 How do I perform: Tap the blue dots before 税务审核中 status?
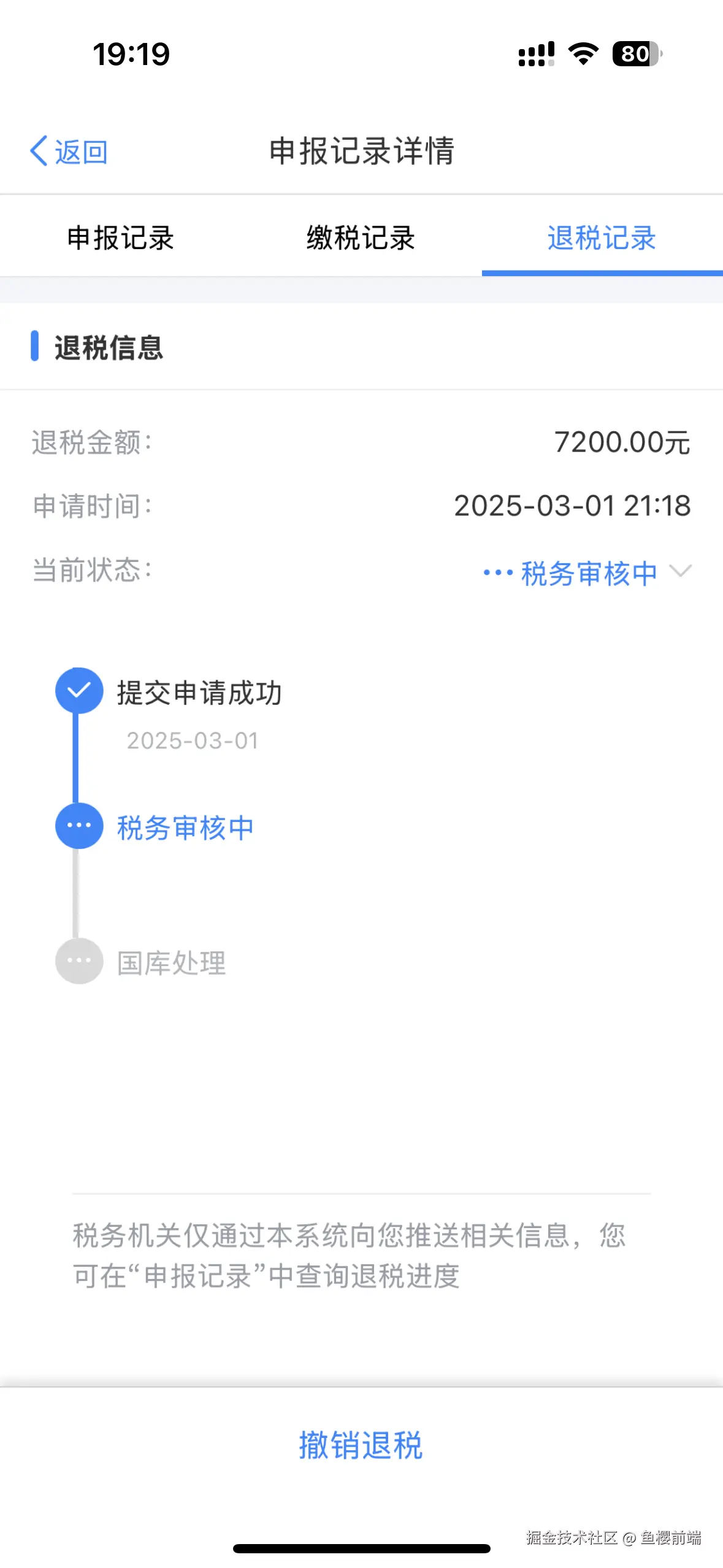tap(497, 573)
